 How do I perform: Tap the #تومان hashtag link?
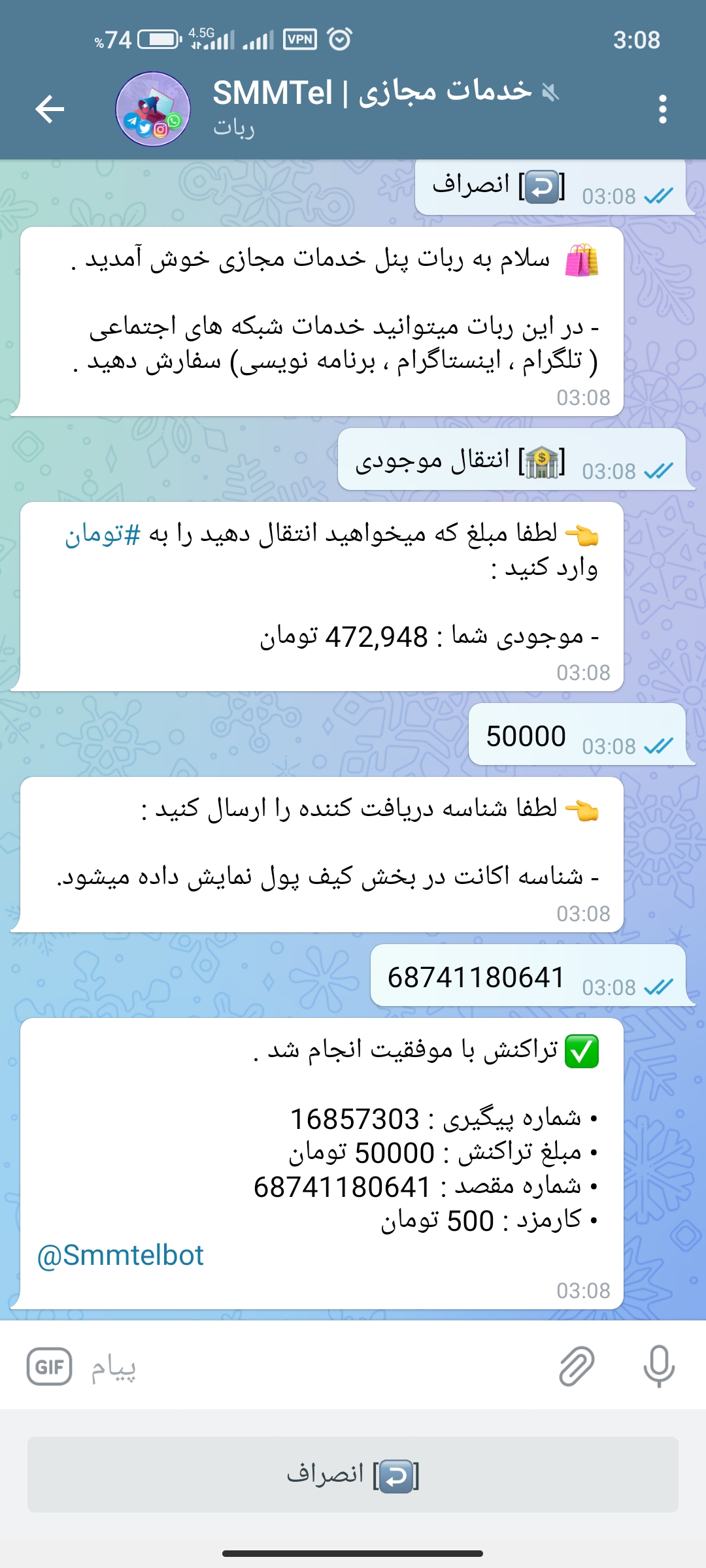pos(103,534)
